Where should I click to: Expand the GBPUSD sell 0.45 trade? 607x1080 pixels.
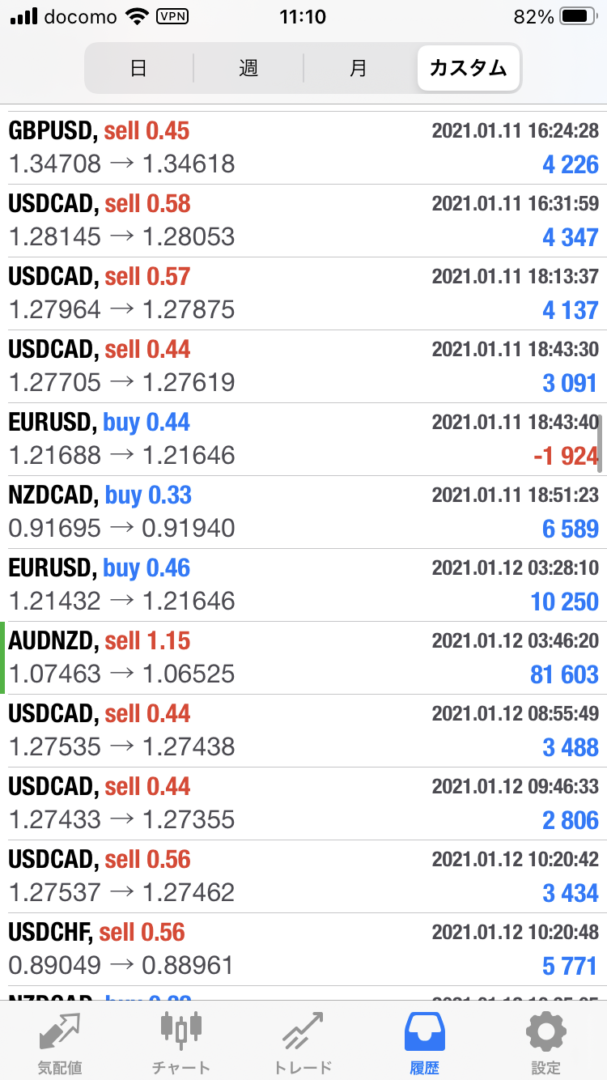tap(303, 148)
